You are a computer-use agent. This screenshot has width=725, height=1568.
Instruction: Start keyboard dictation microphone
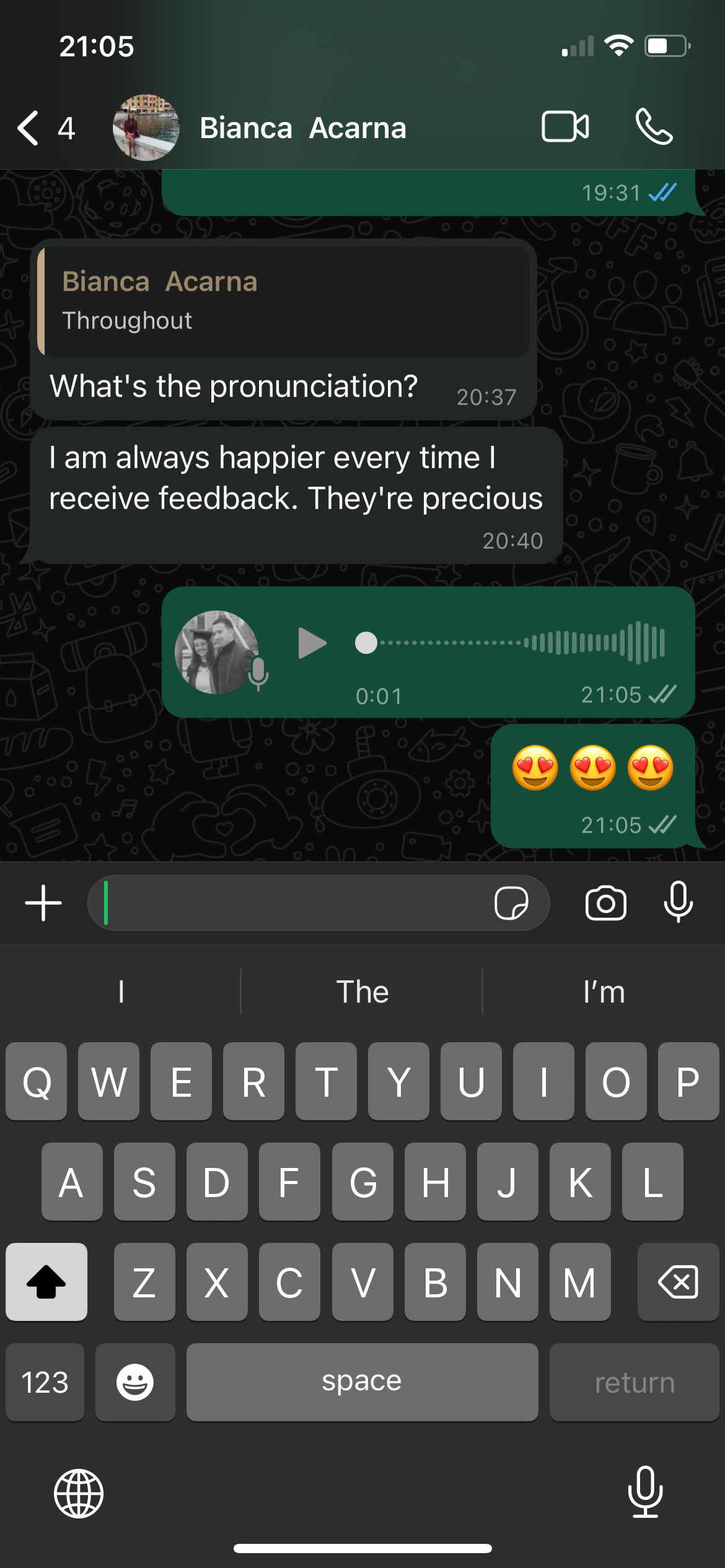(x=645, y=1492)
